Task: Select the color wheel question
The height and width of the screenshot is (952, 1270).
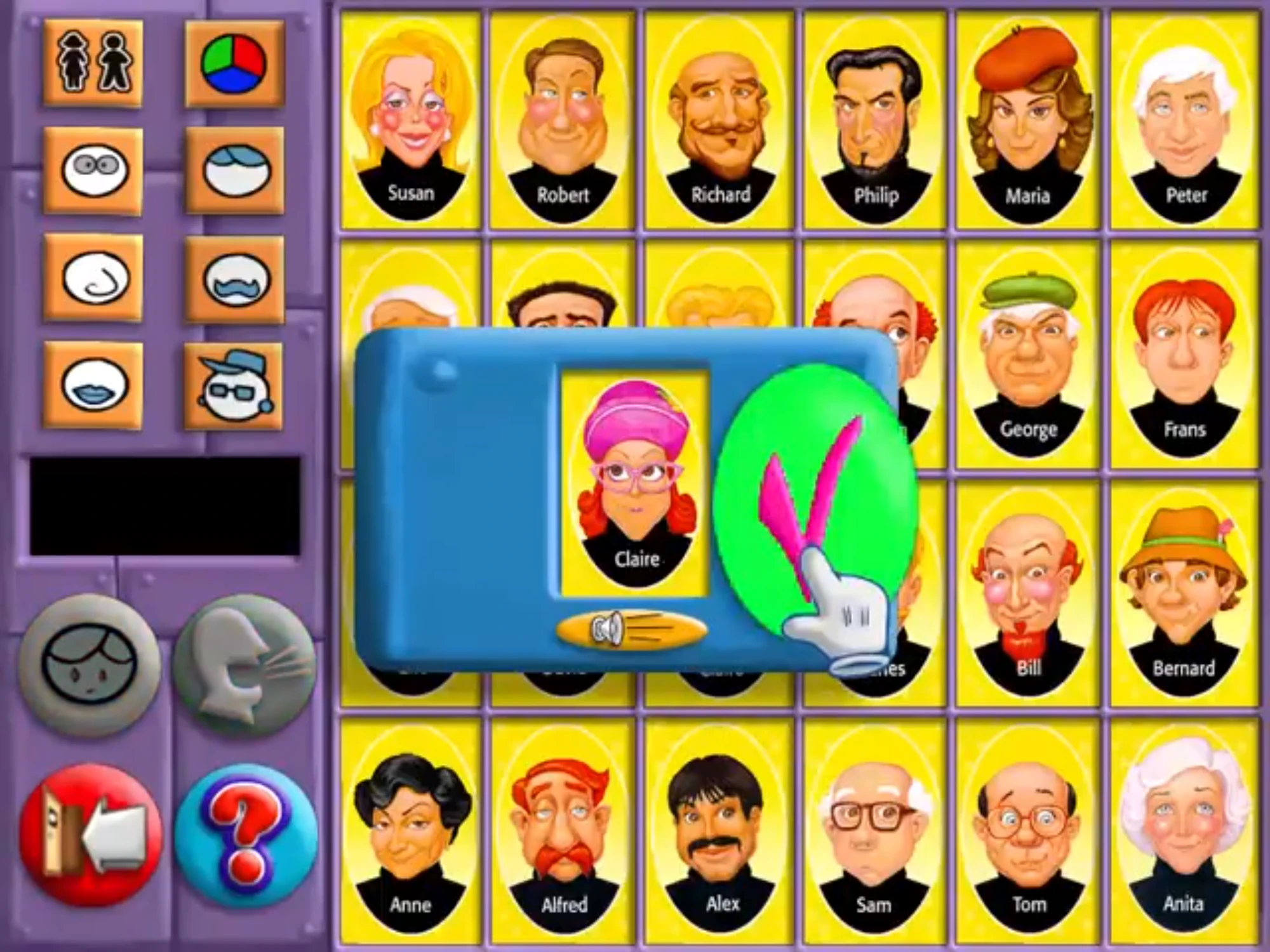Action: (x=234, y=63)
